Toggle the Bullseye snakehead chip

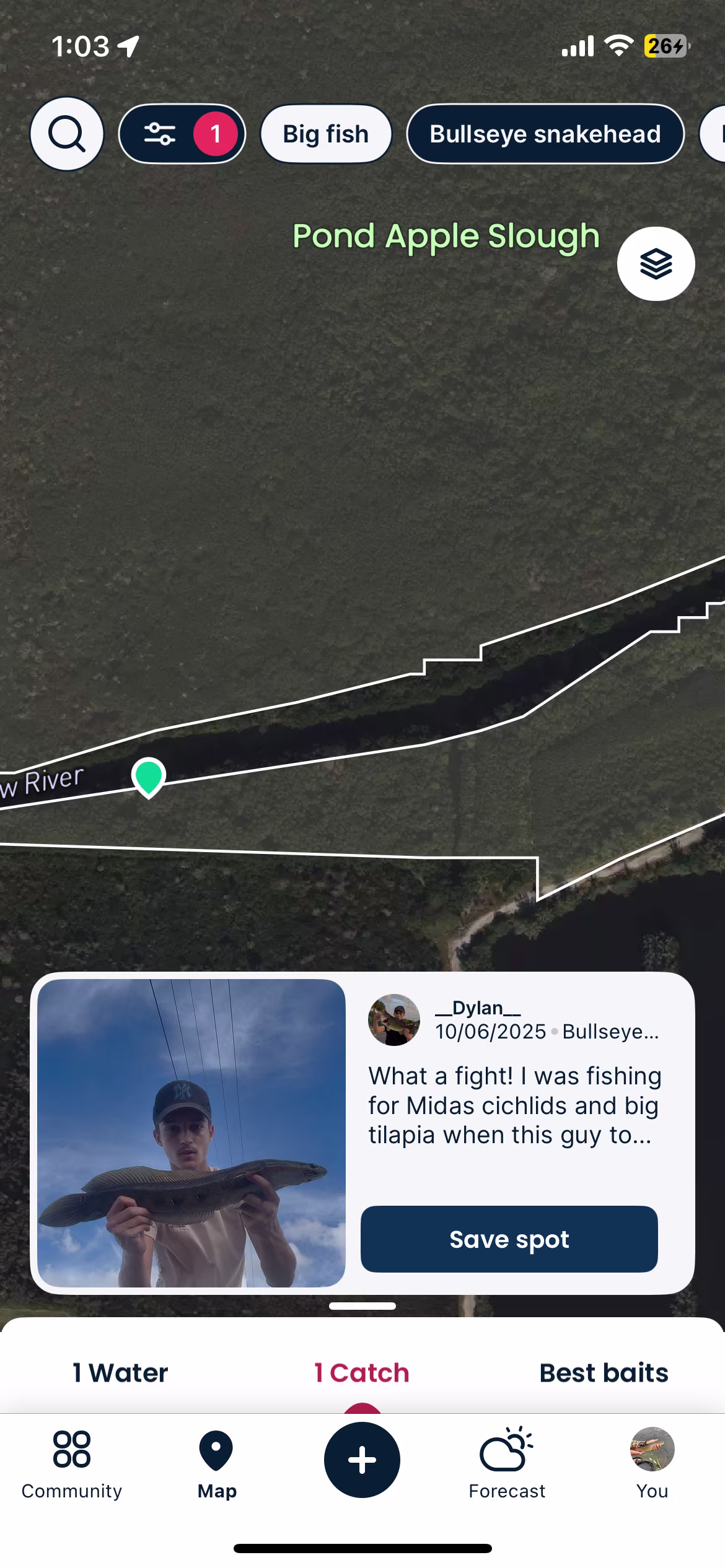545,134
